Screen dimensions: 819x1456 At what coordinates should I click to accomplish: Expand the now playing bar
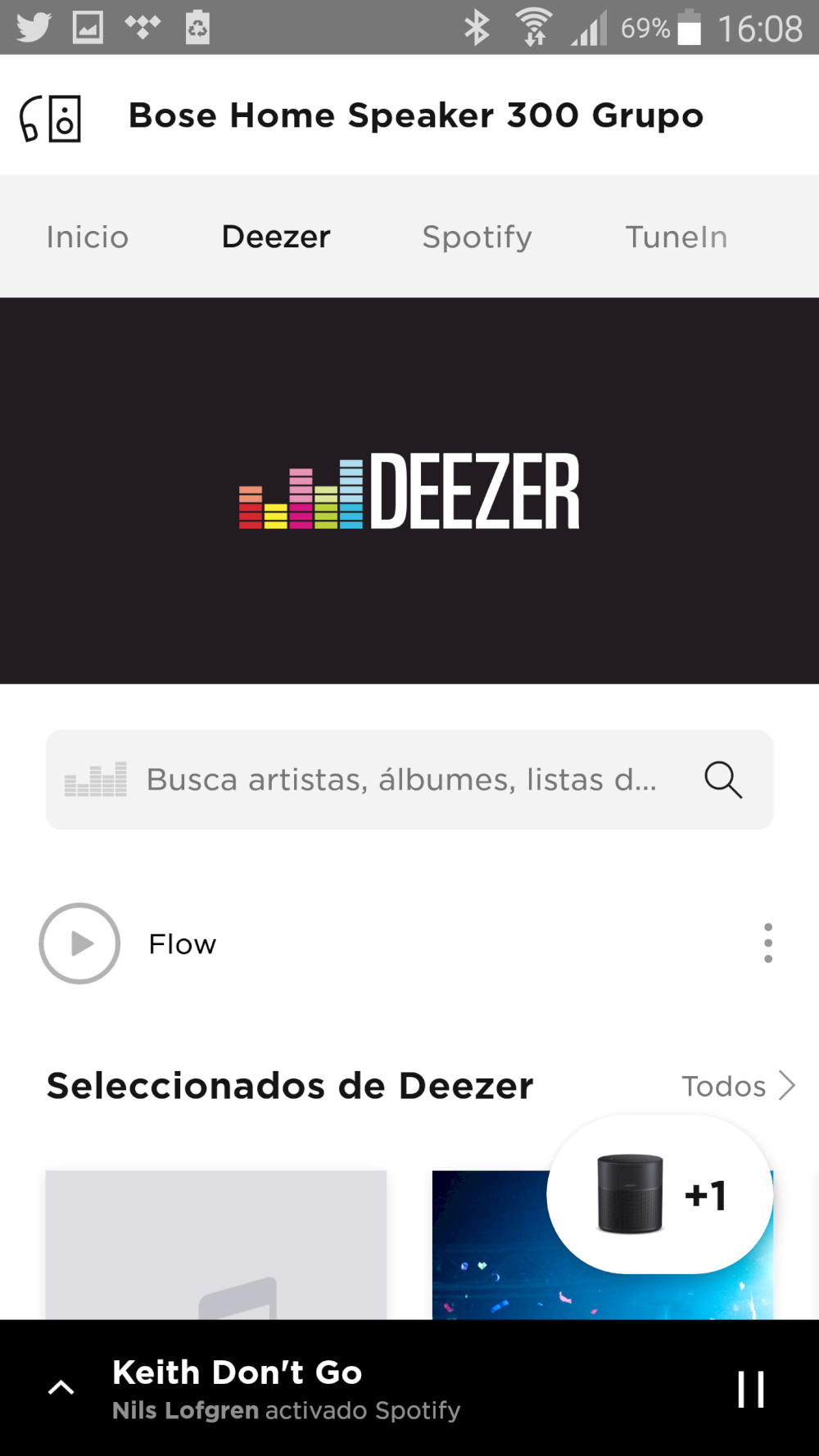61,1388
